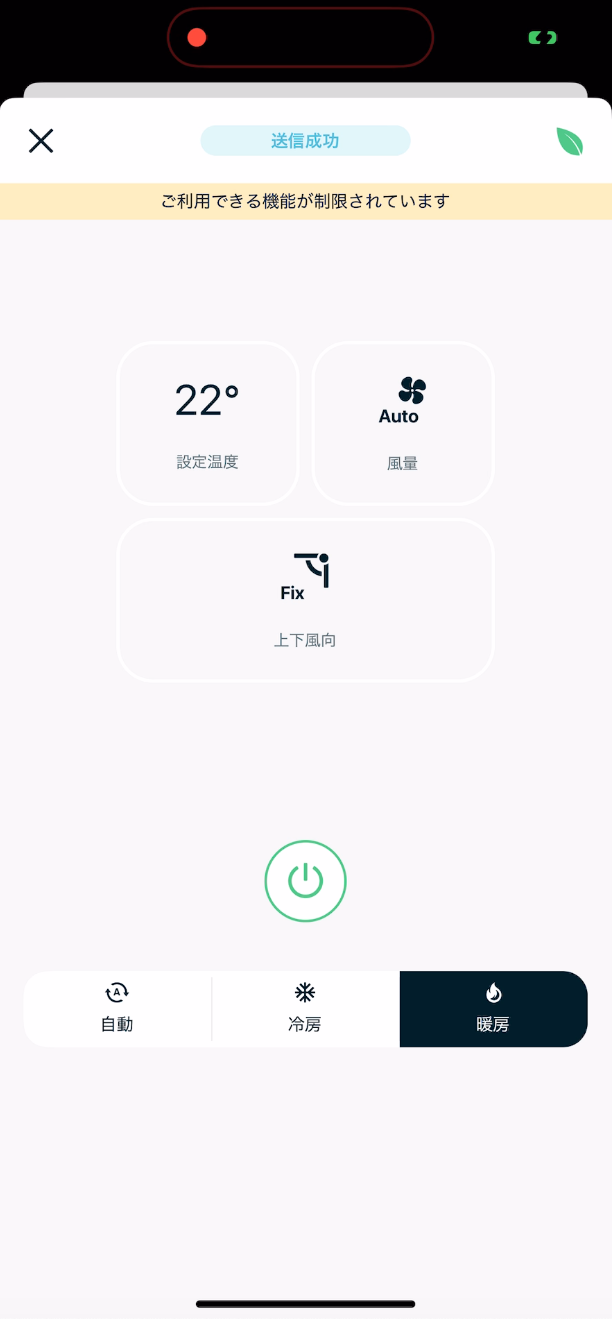612x1319 pixels.
Task: Adjust the 上下風向 vertical airflow direction
Action: point(305,600)
